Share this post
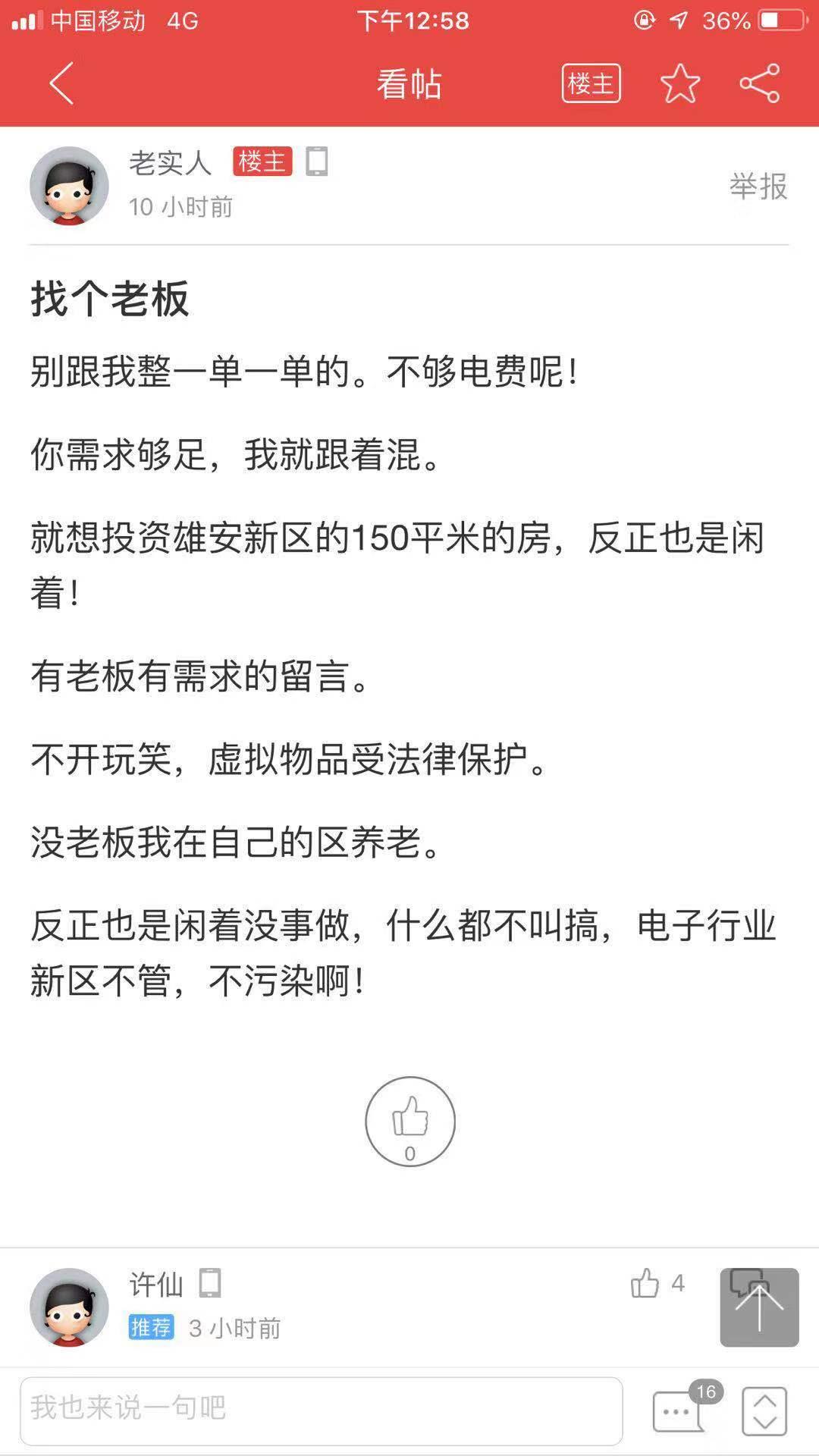 tap(760, 83)
